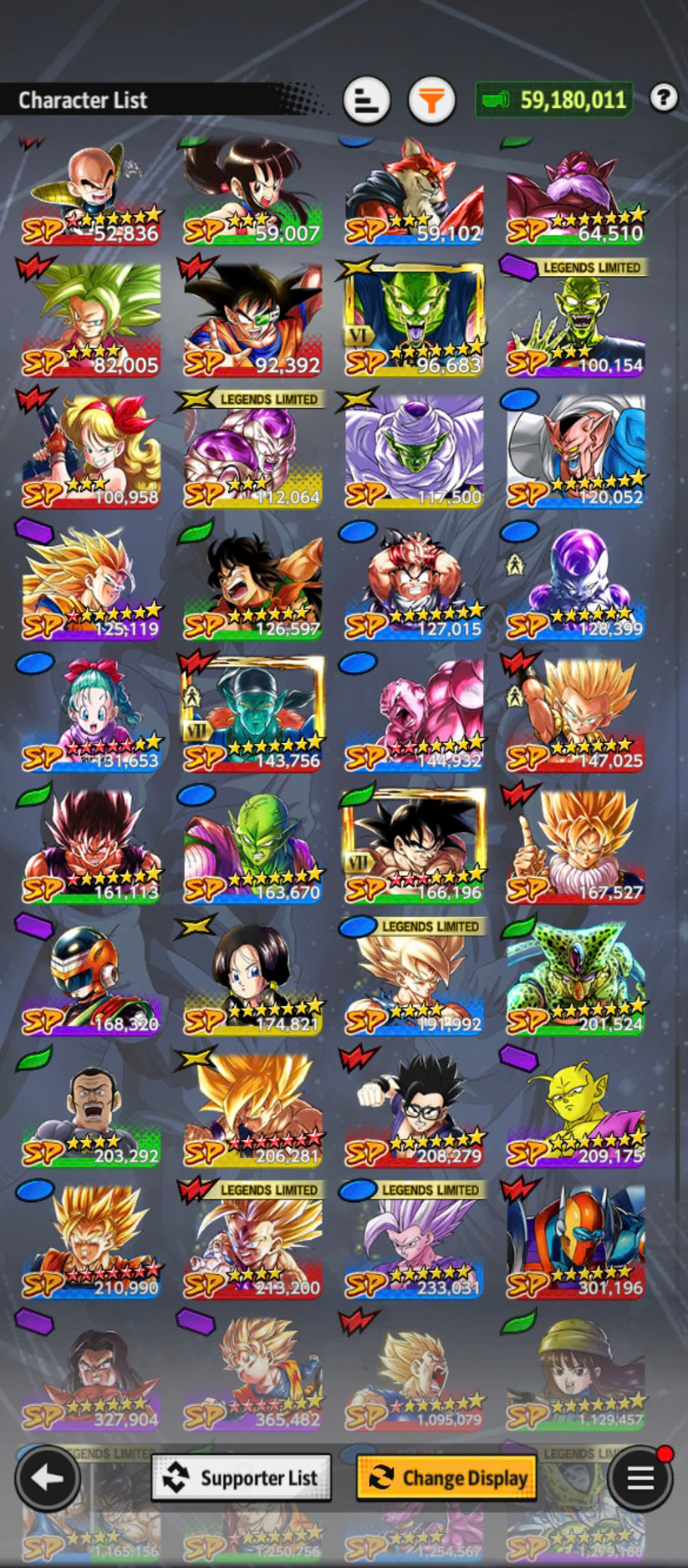Tap the question mark help icon

(x=663, y=98)
